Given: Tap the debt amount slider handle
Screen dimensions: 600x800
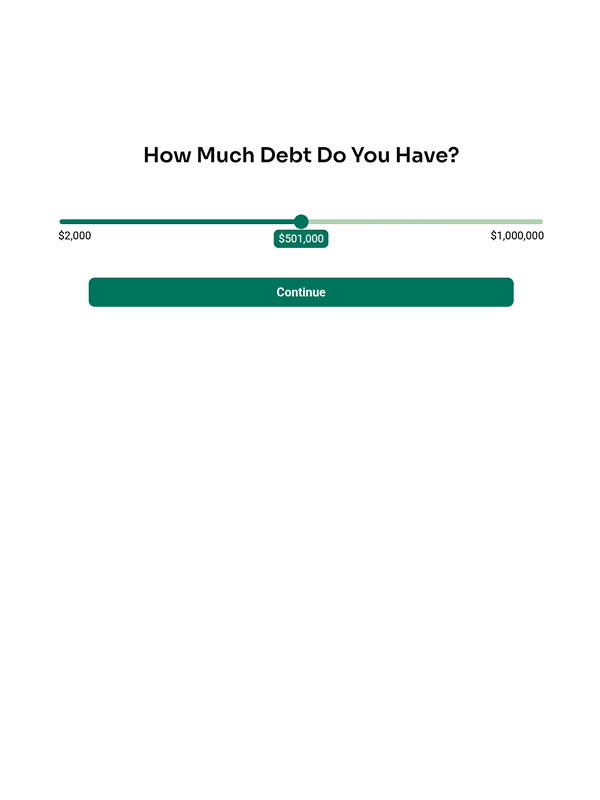Looking at the screenshot, I should [x=301, y=221].
